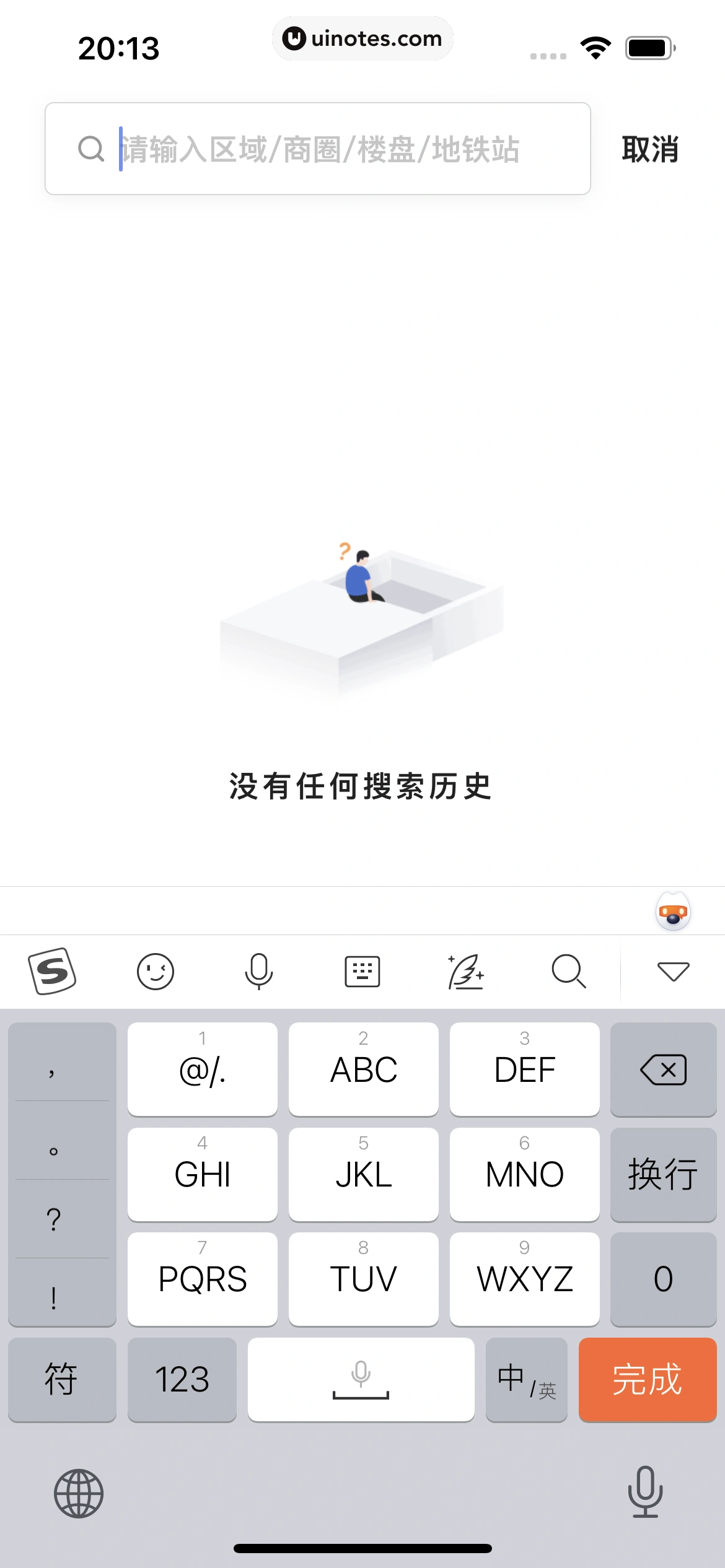Tap the 换行 newline key
This screenshot has height=1568, width=725.
pyautogui.click(x=663, y=1174)
